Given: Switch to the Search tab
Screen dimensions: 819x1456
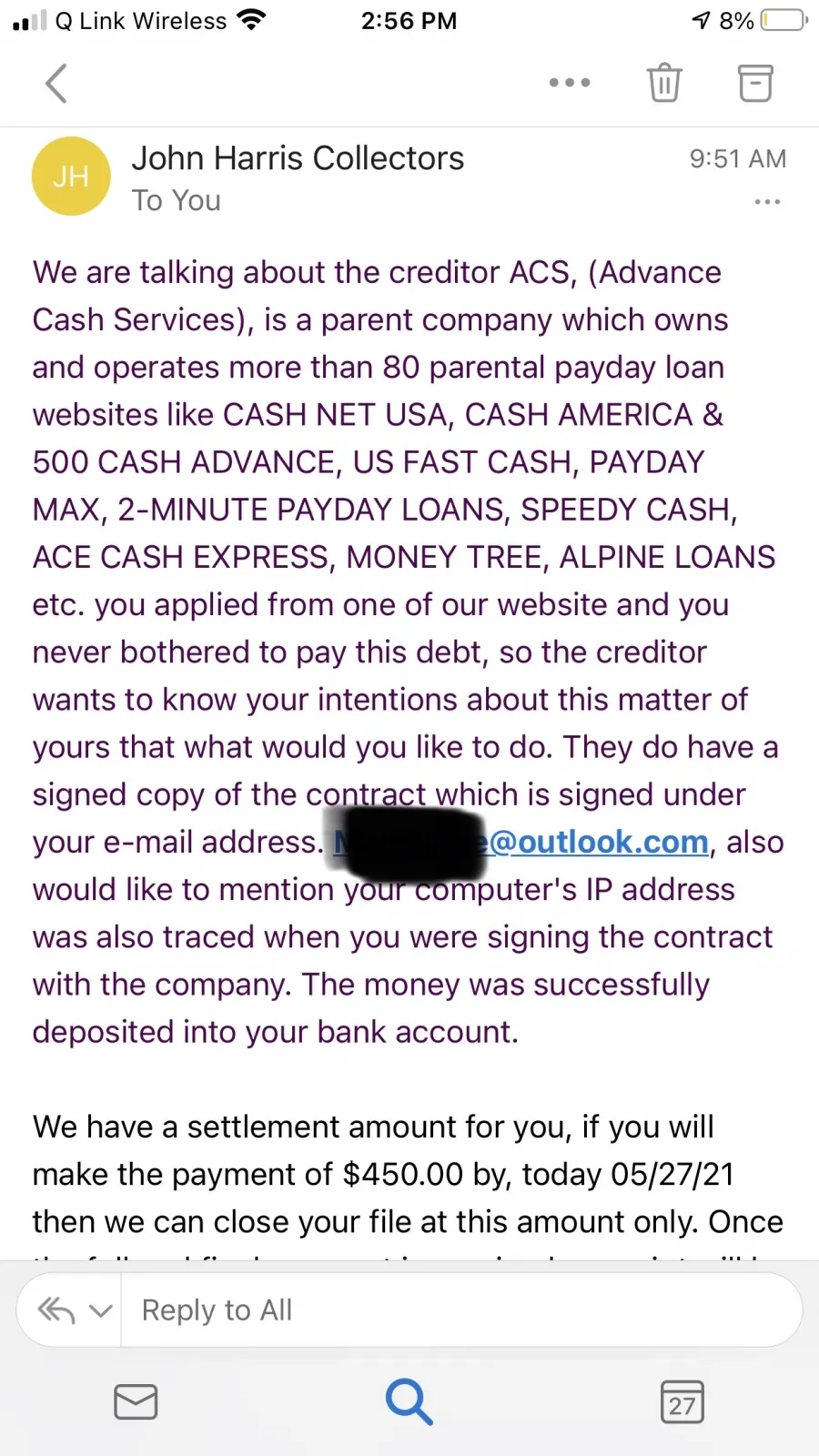Looking at the screenshot, I should tap(409, 1401).
